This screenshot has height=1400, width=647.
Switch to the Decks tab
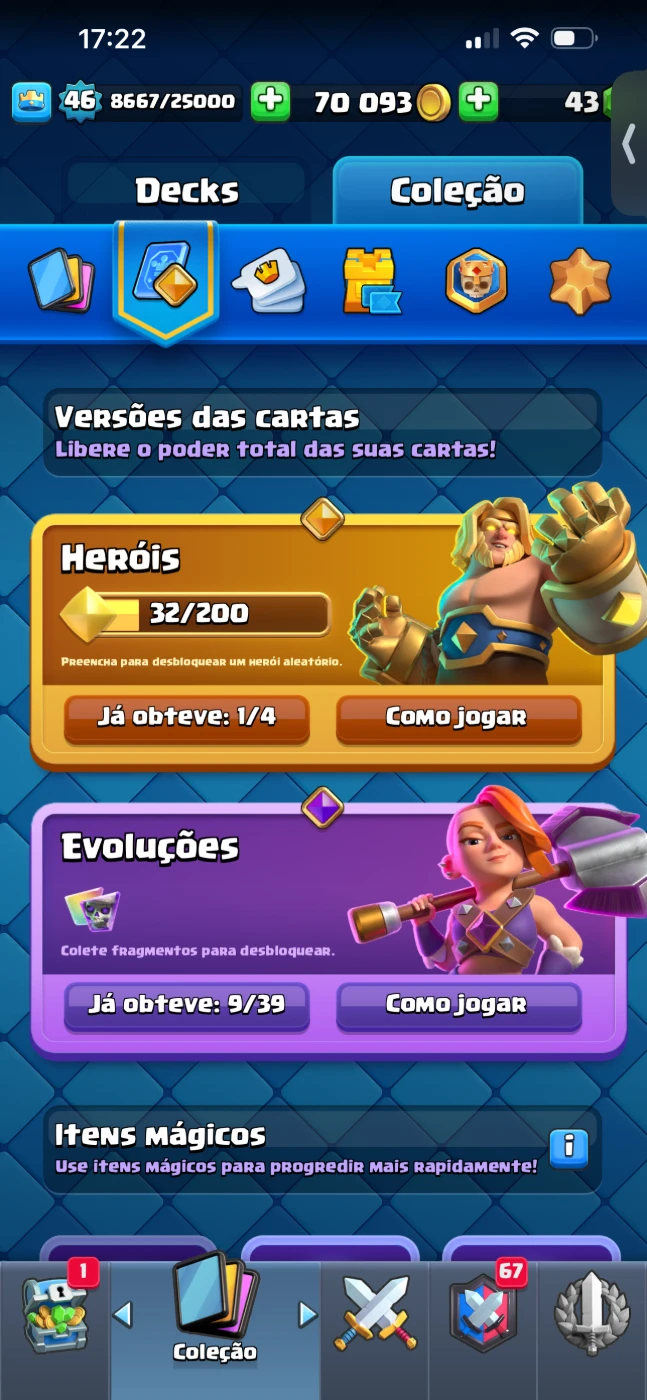tap(187, 190)
